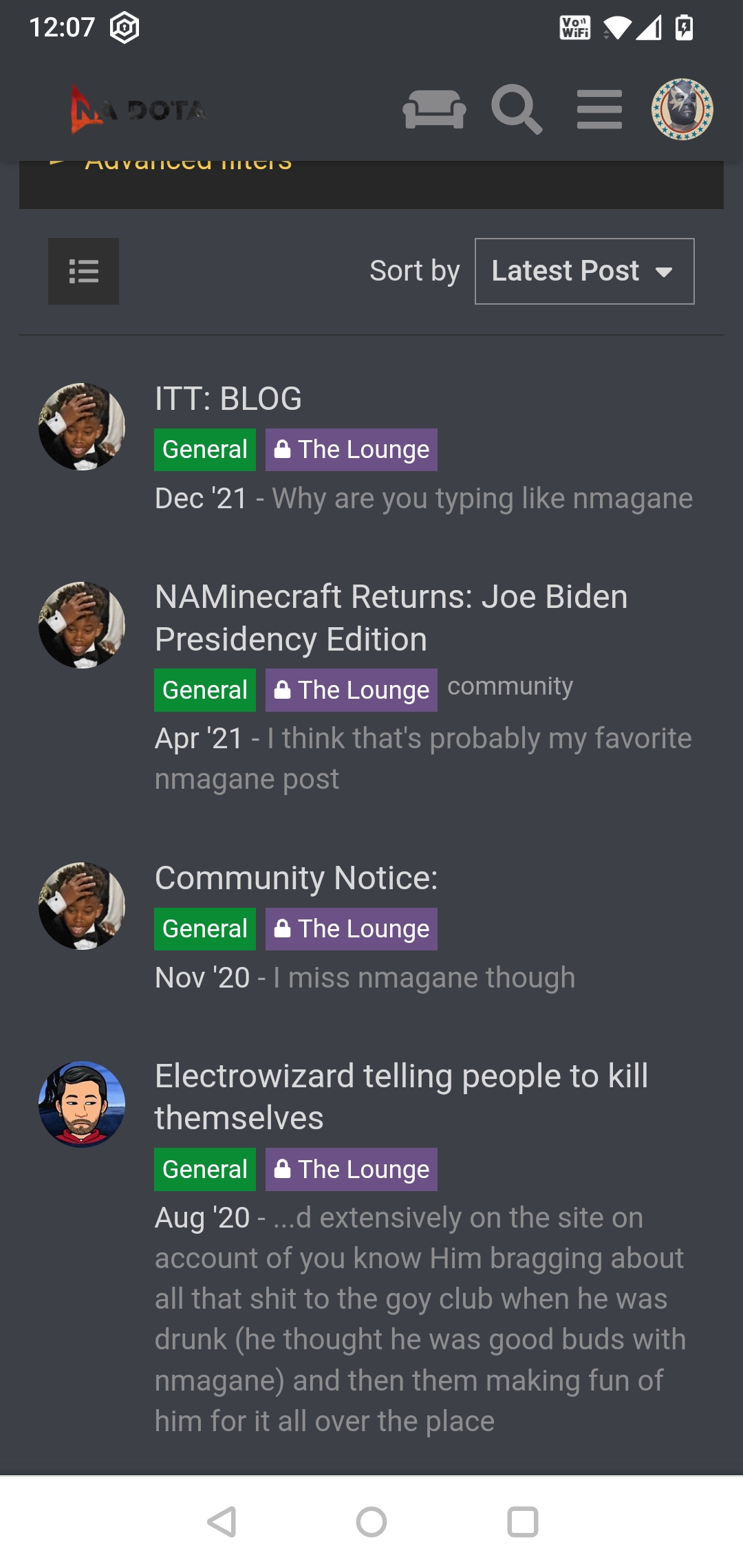Go back using the system back button
The height and width of the screenshot is (1568, 743).
222,1522
